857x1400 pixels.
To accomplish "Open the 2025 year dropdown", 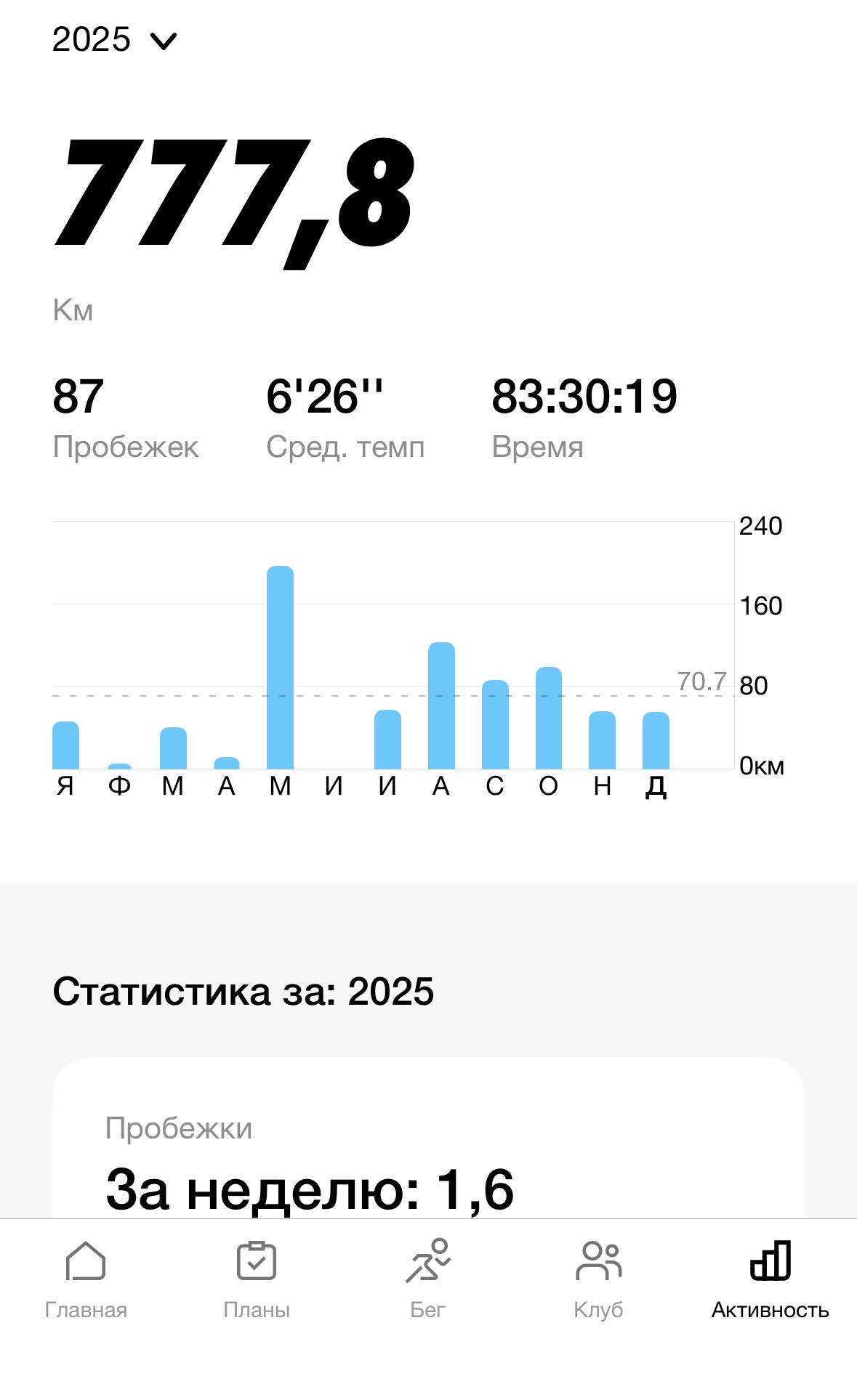I will click(114, 40).
